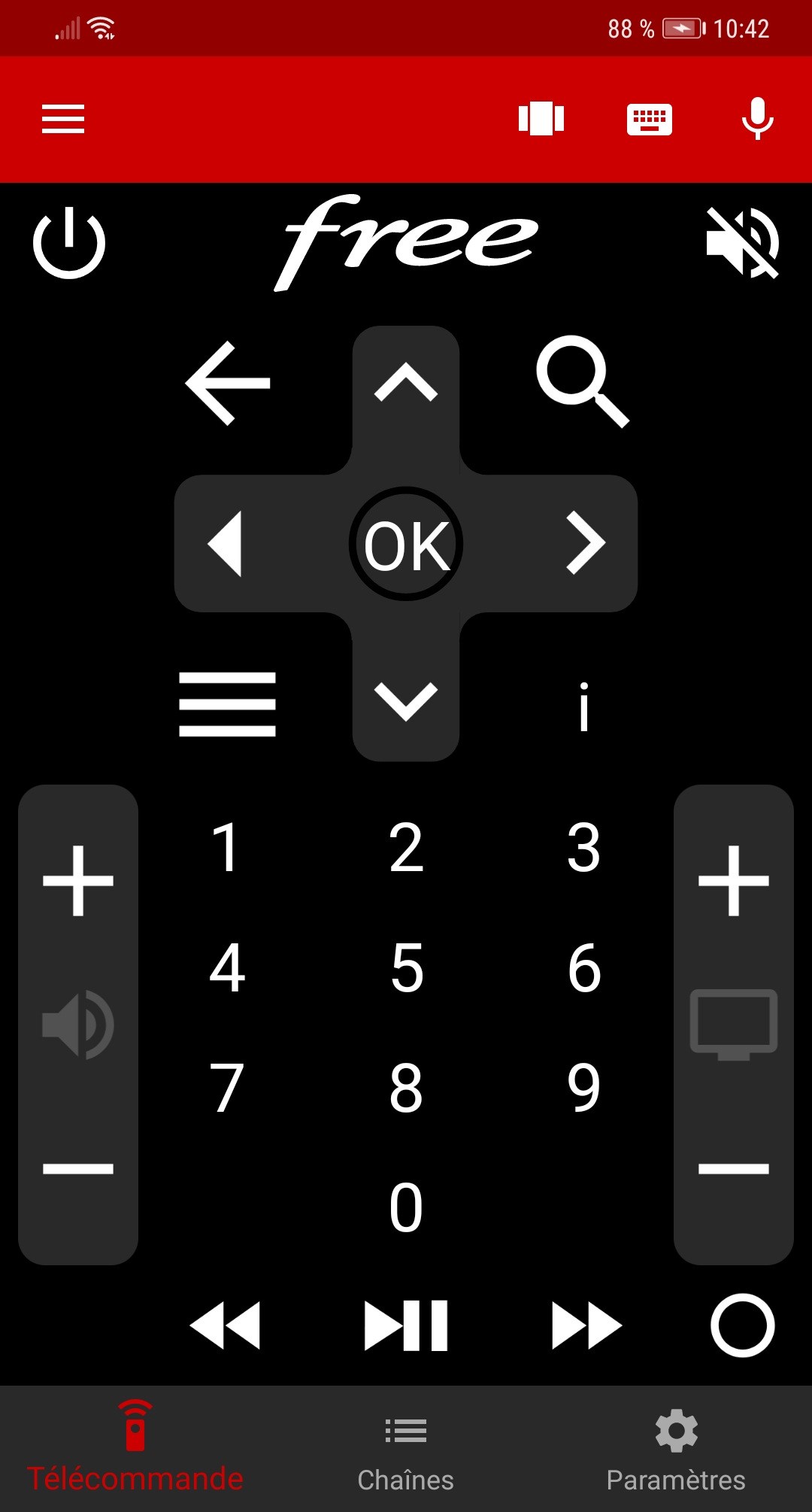Start recording with the circle button

tap(743, 1325)
